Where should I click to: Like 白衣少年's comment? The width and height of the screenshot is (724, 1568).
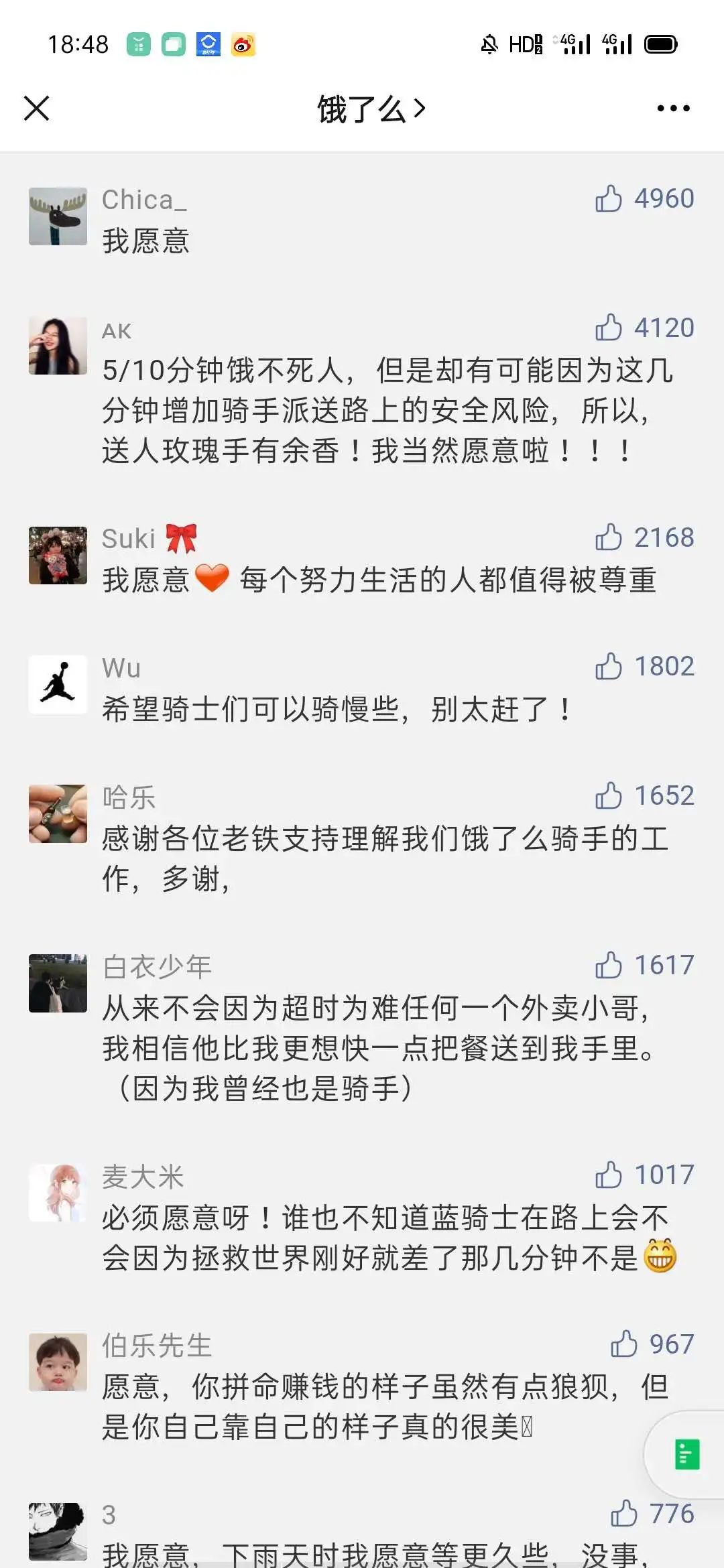[x=609, y=965]
